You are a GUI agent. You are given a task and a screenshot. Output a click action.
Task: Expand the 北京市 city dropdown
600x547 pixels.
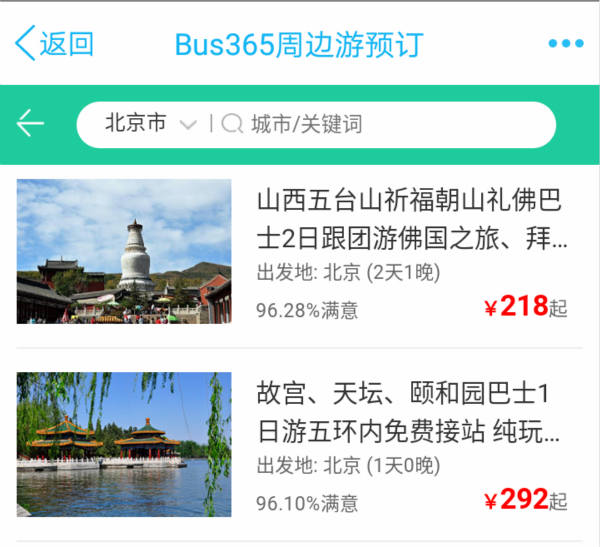coord(150,124)
